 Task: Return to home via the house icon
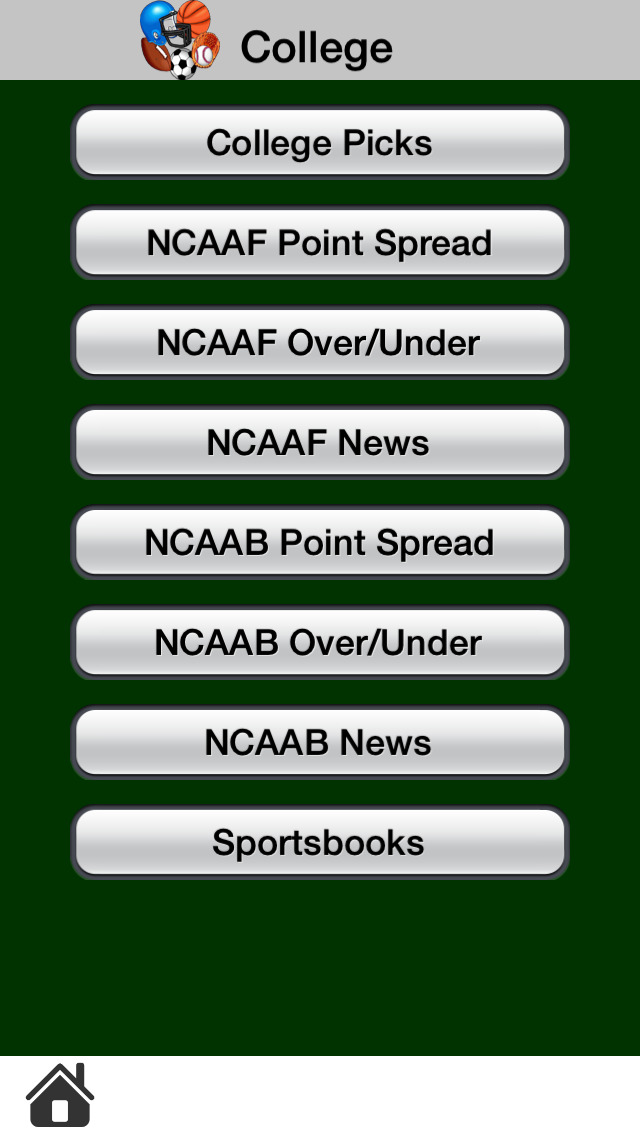coord(60,1095)
